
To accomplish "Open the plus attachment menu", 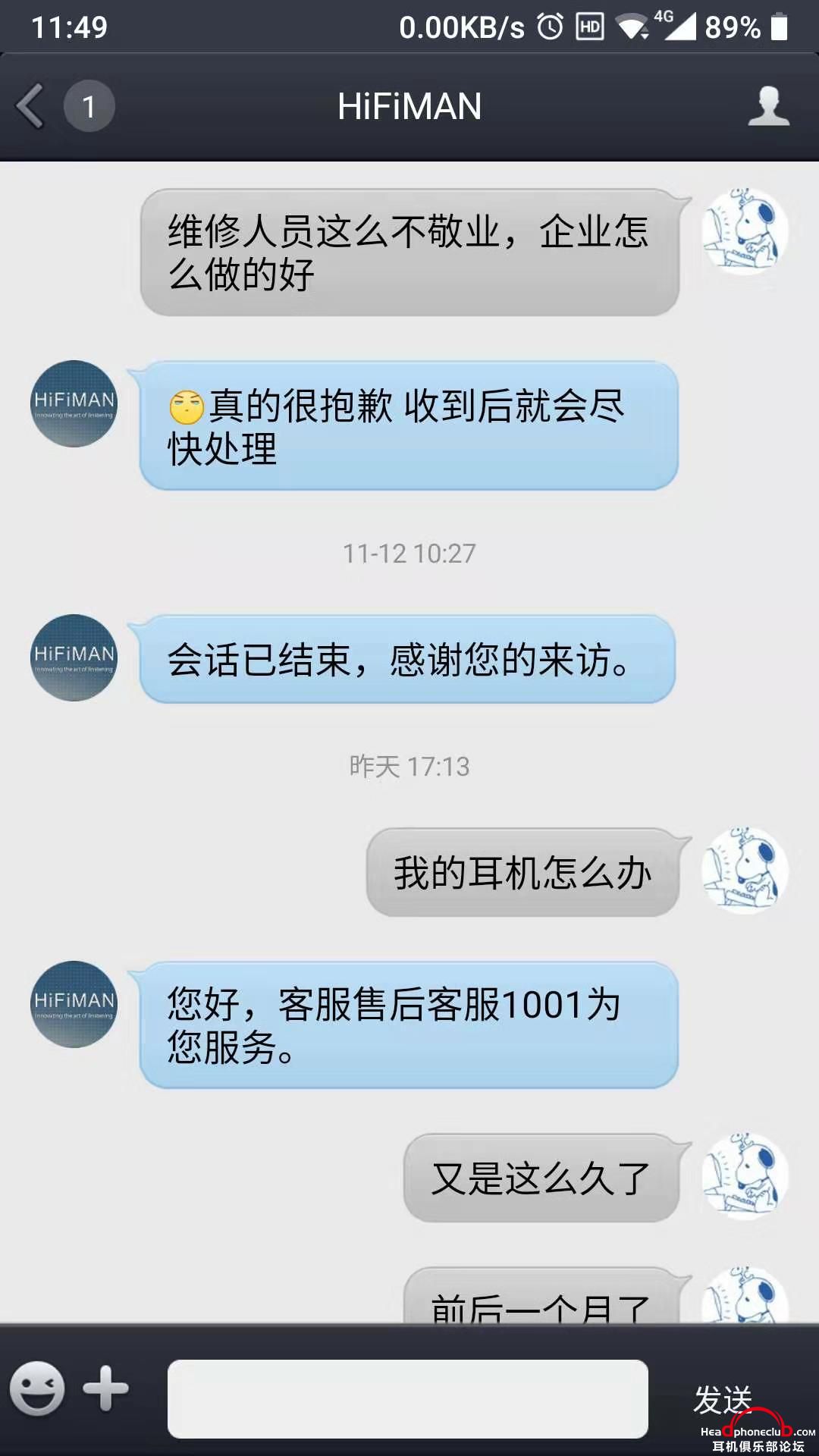I will 105,1389.
